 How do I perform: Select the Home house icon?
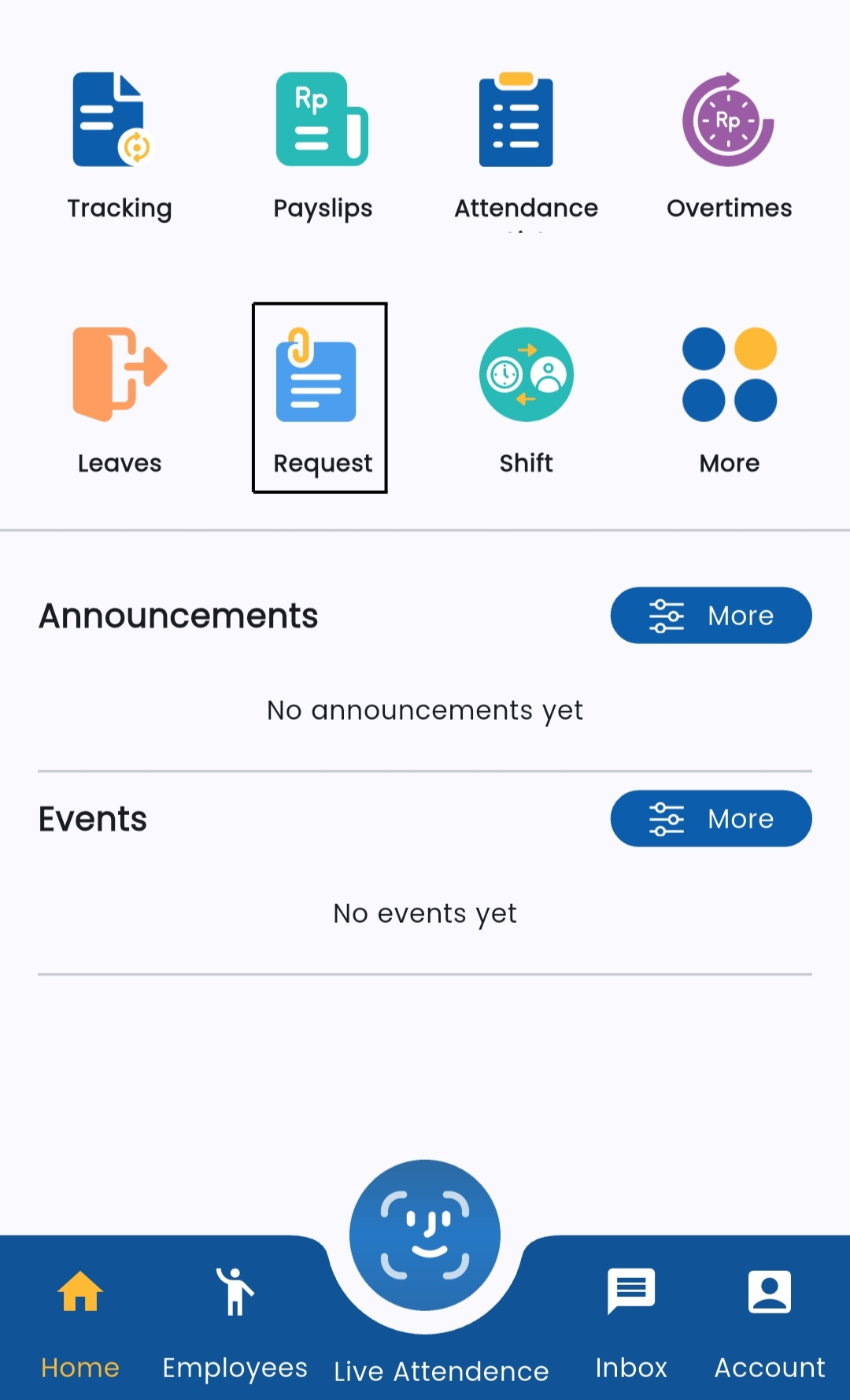(80, 1288)
